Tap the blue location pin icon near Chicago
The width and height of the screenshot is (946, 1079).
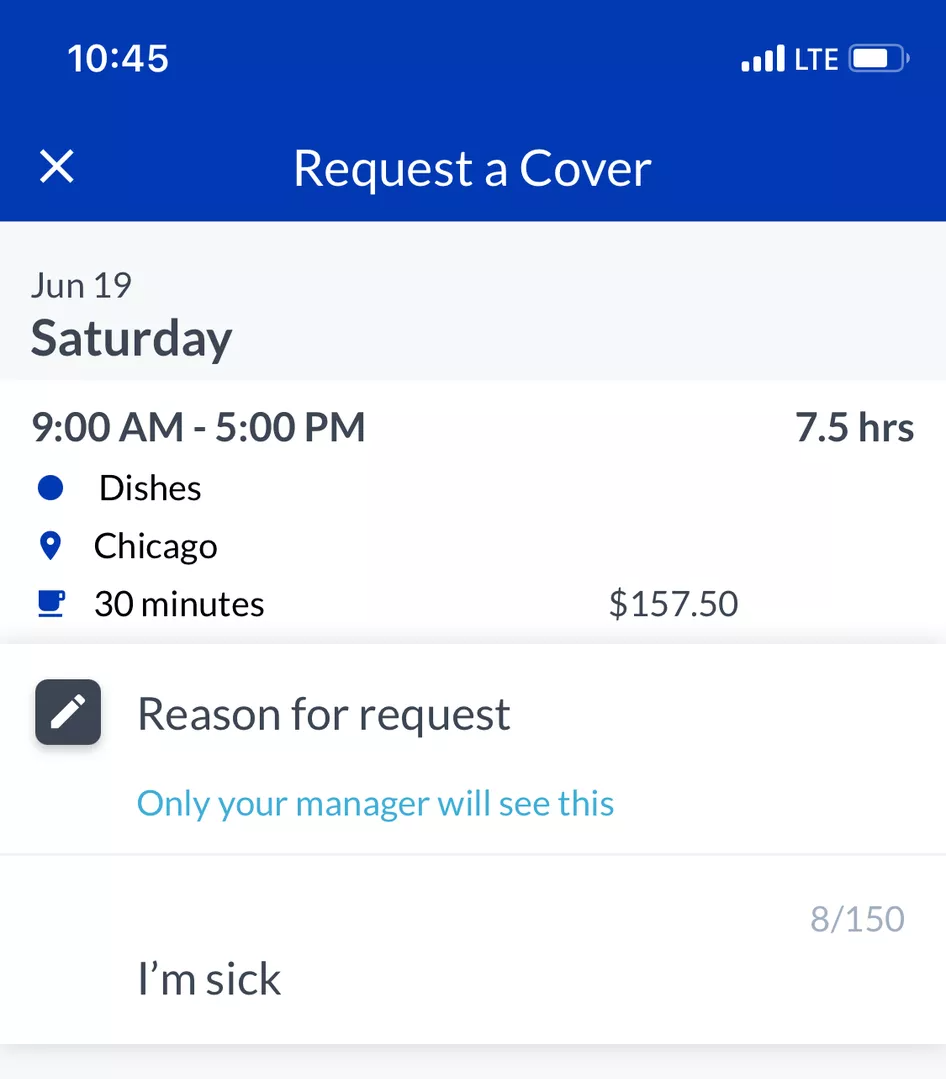tap(52, 545)
